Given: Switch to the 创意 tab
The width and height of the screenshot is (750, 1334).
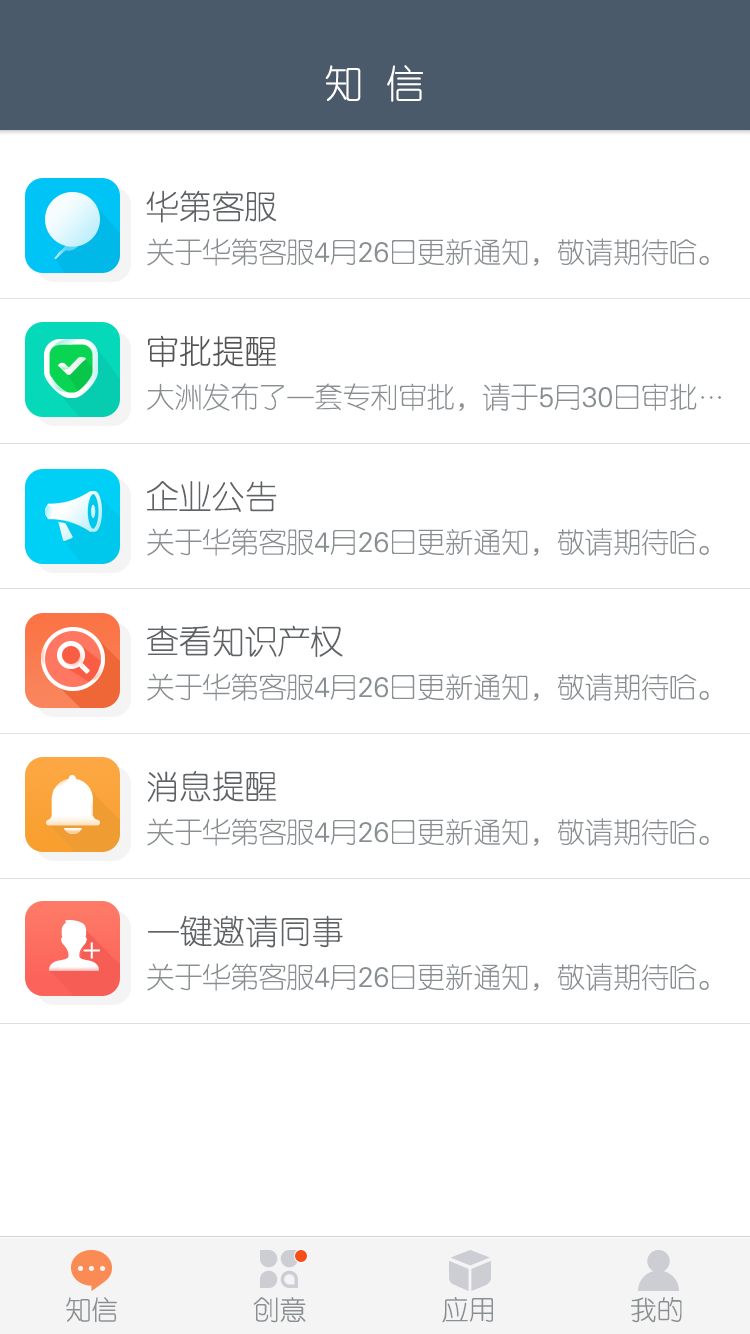Looking at the screenshot, I should click(280, 1286).
